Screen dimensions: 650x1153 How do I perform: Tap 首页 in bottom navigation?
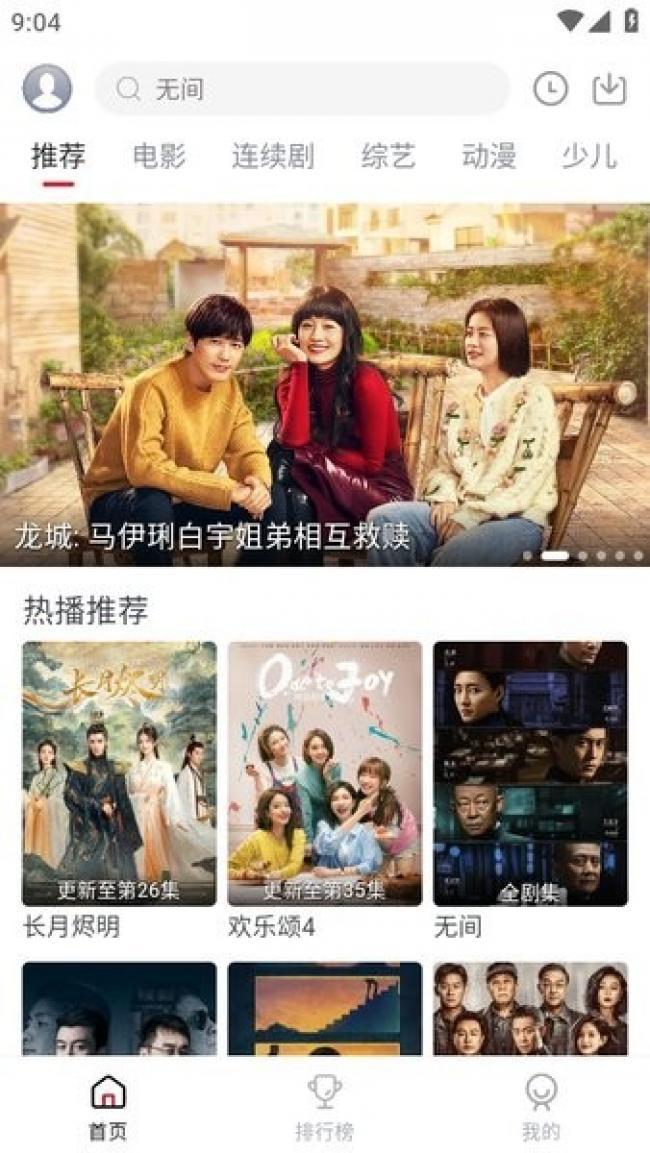[x=108, y=1106]
